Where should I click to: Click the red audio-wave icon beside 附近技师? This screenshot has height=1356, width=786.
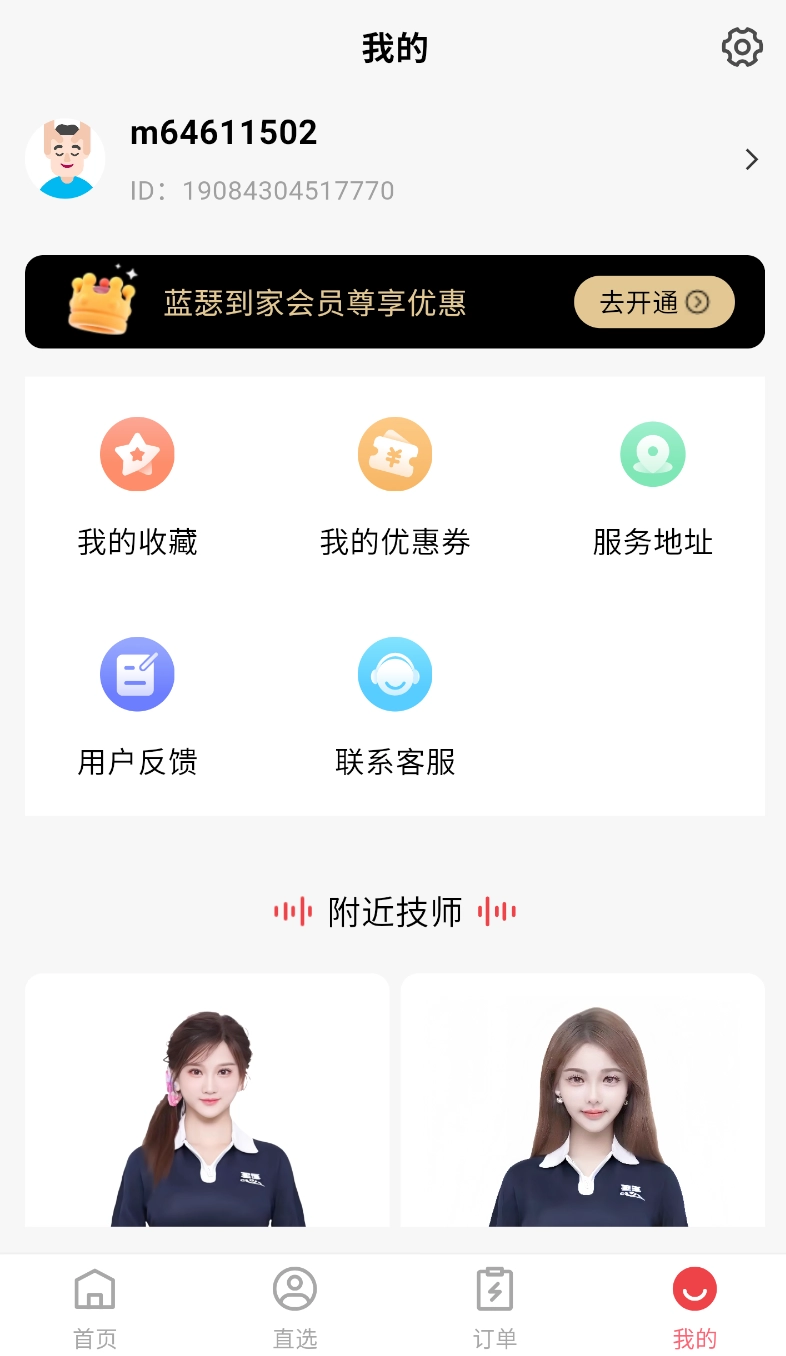(x=294, y=911)
